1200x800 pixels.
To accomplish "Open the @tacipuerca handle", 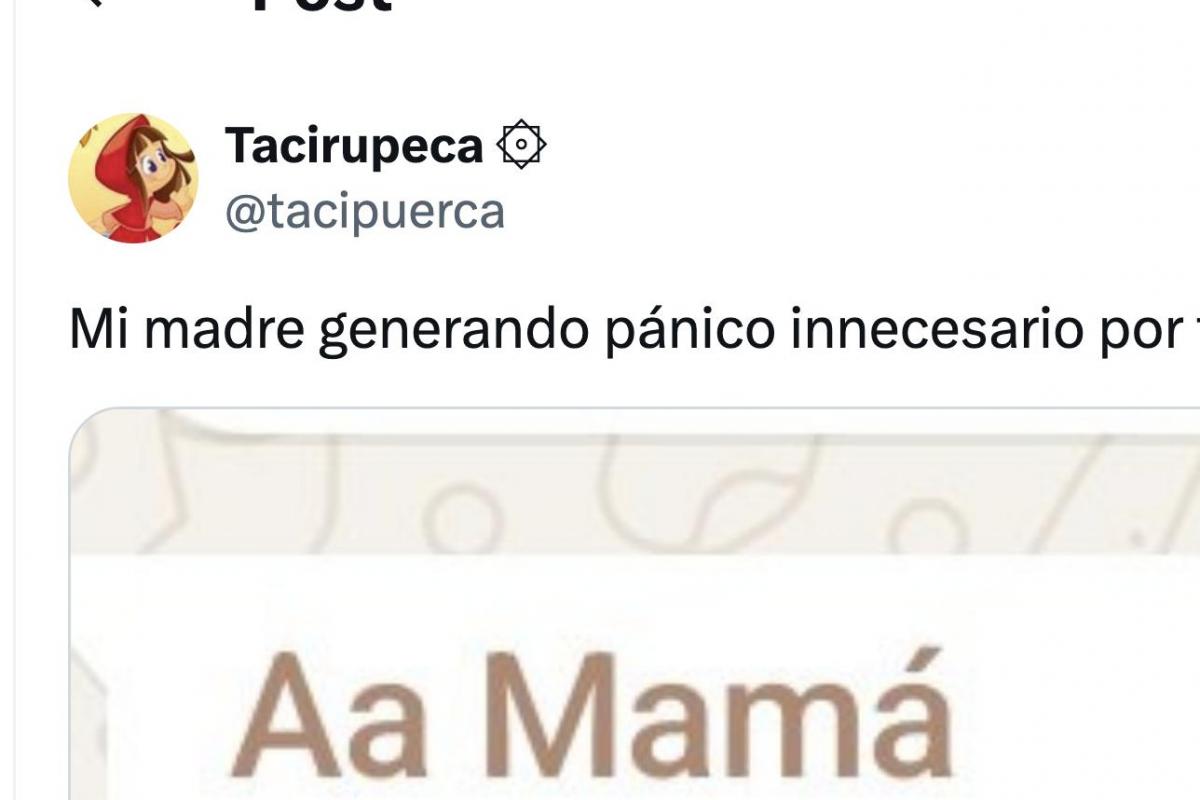I will [365, 212].
